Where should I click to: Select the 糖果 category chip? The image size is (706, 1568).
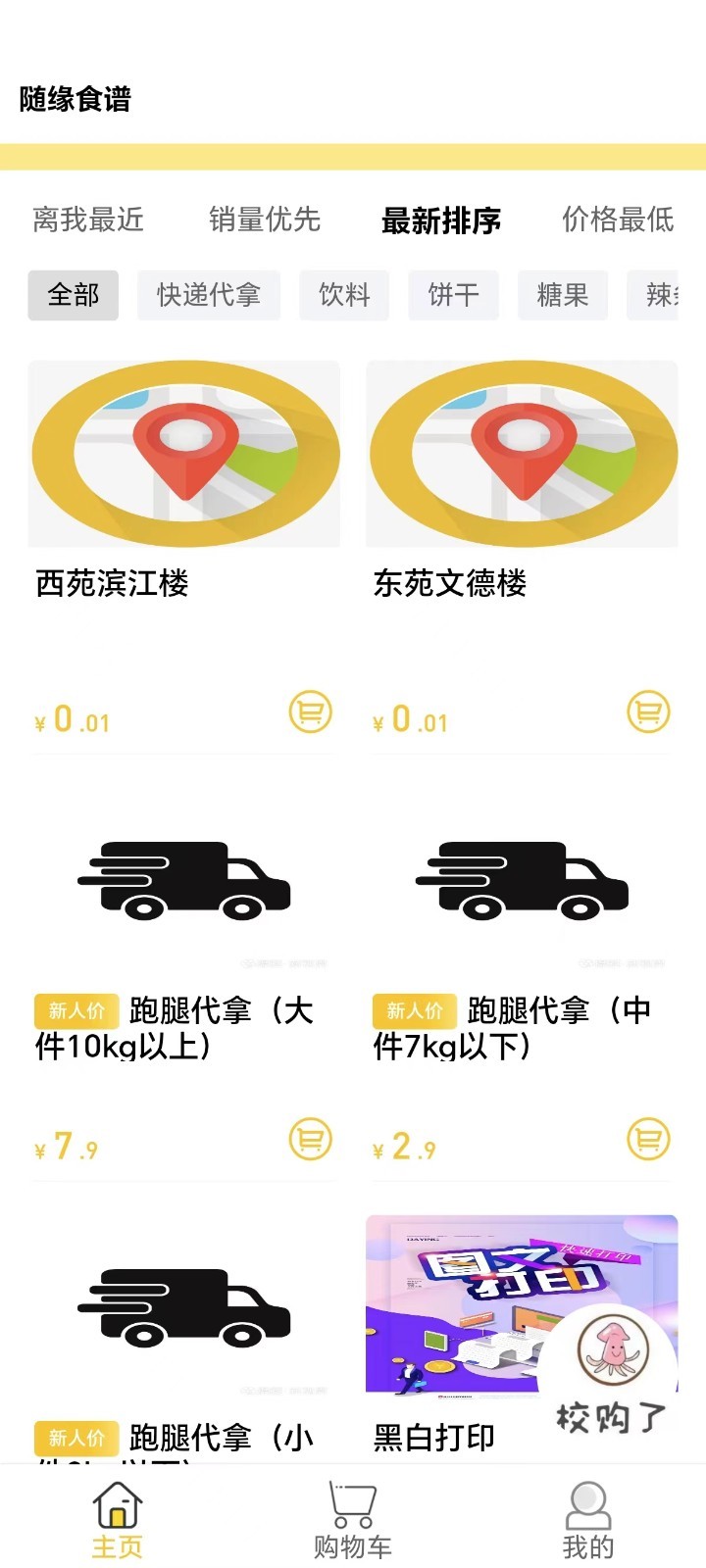(x=562, y=295)
